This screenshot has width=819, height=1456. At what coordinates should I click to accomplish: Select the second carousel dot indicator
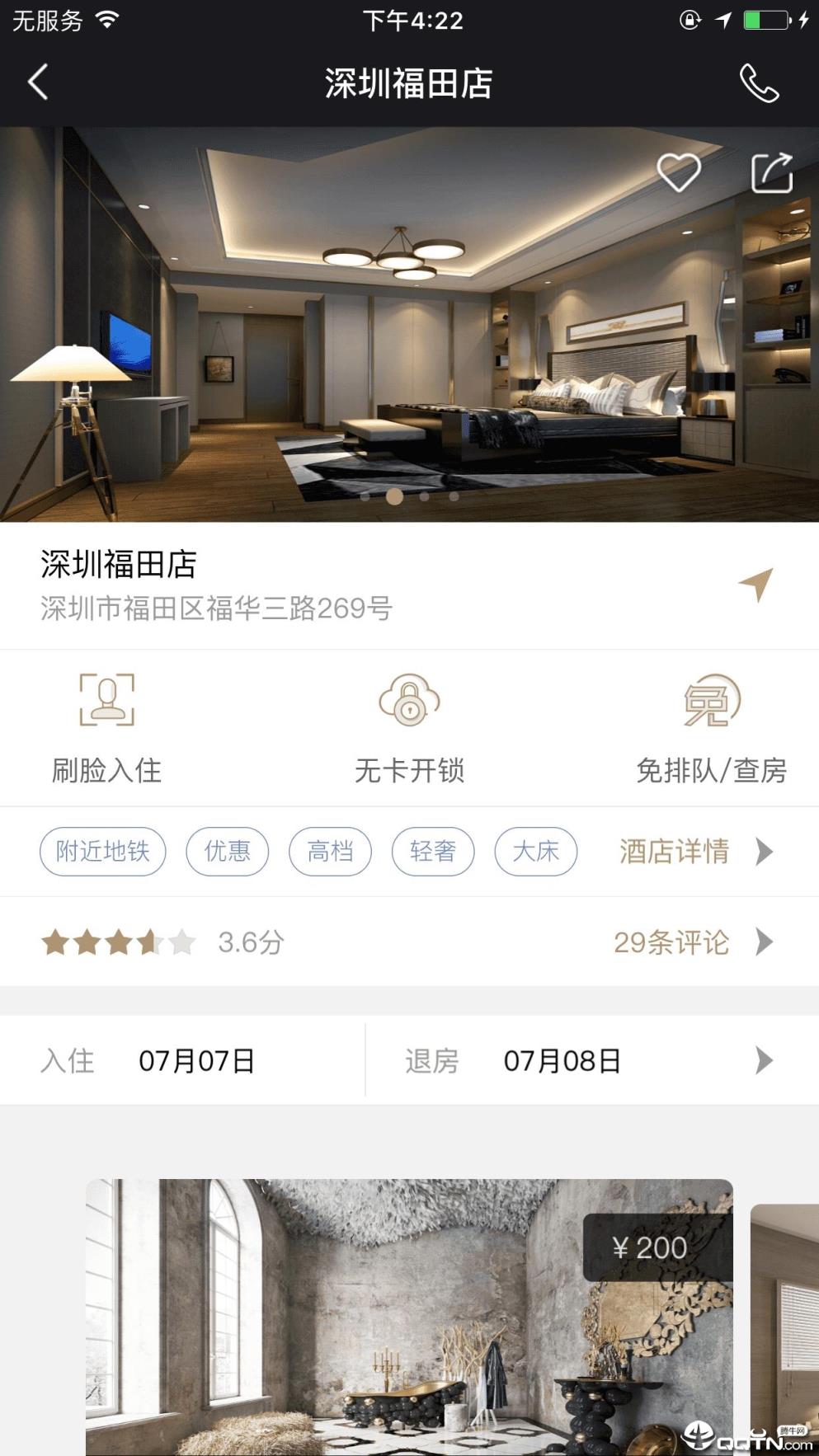(395, 497)
